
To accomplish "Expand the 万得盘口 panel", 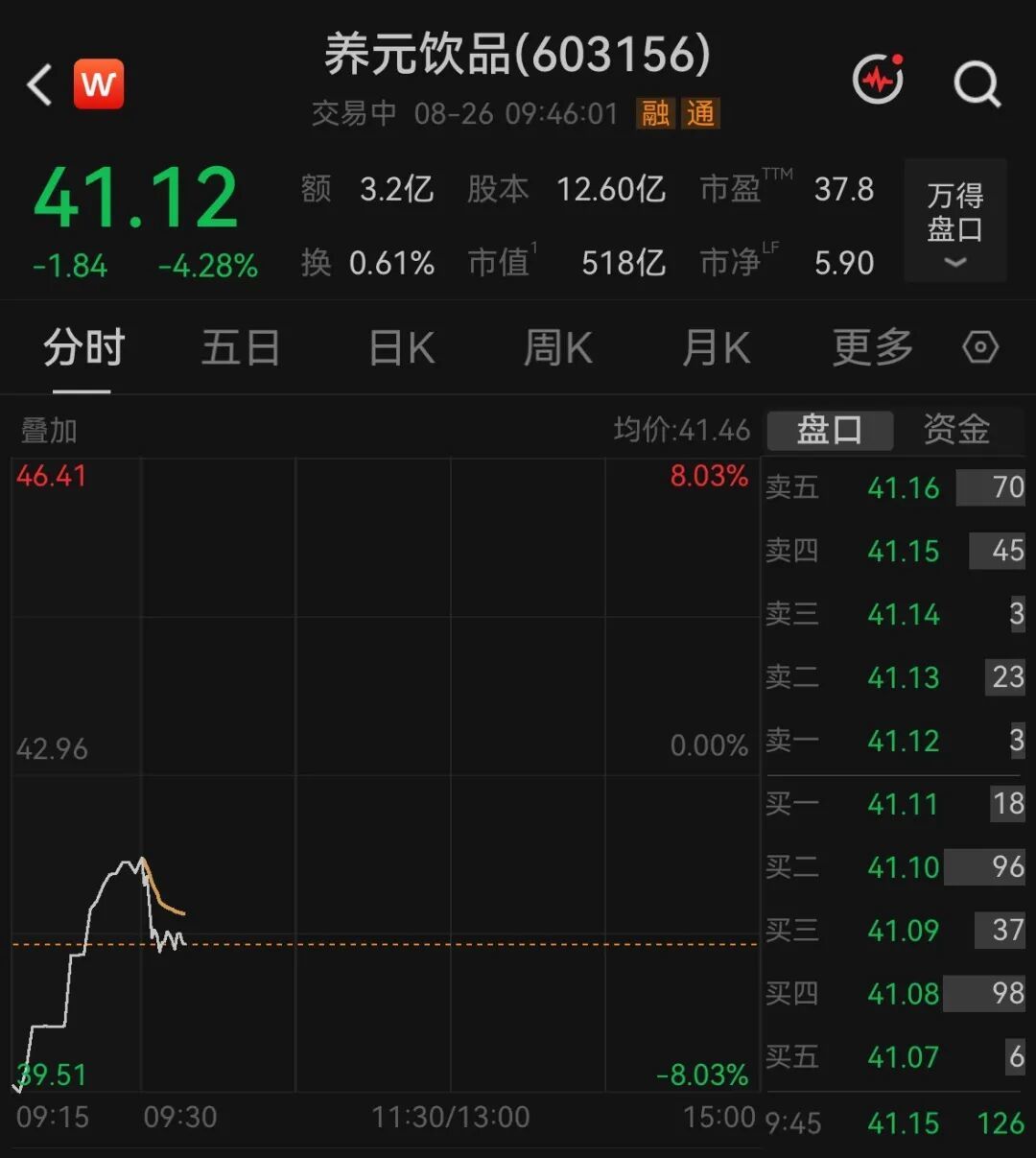I will click(x=955, y=221).
